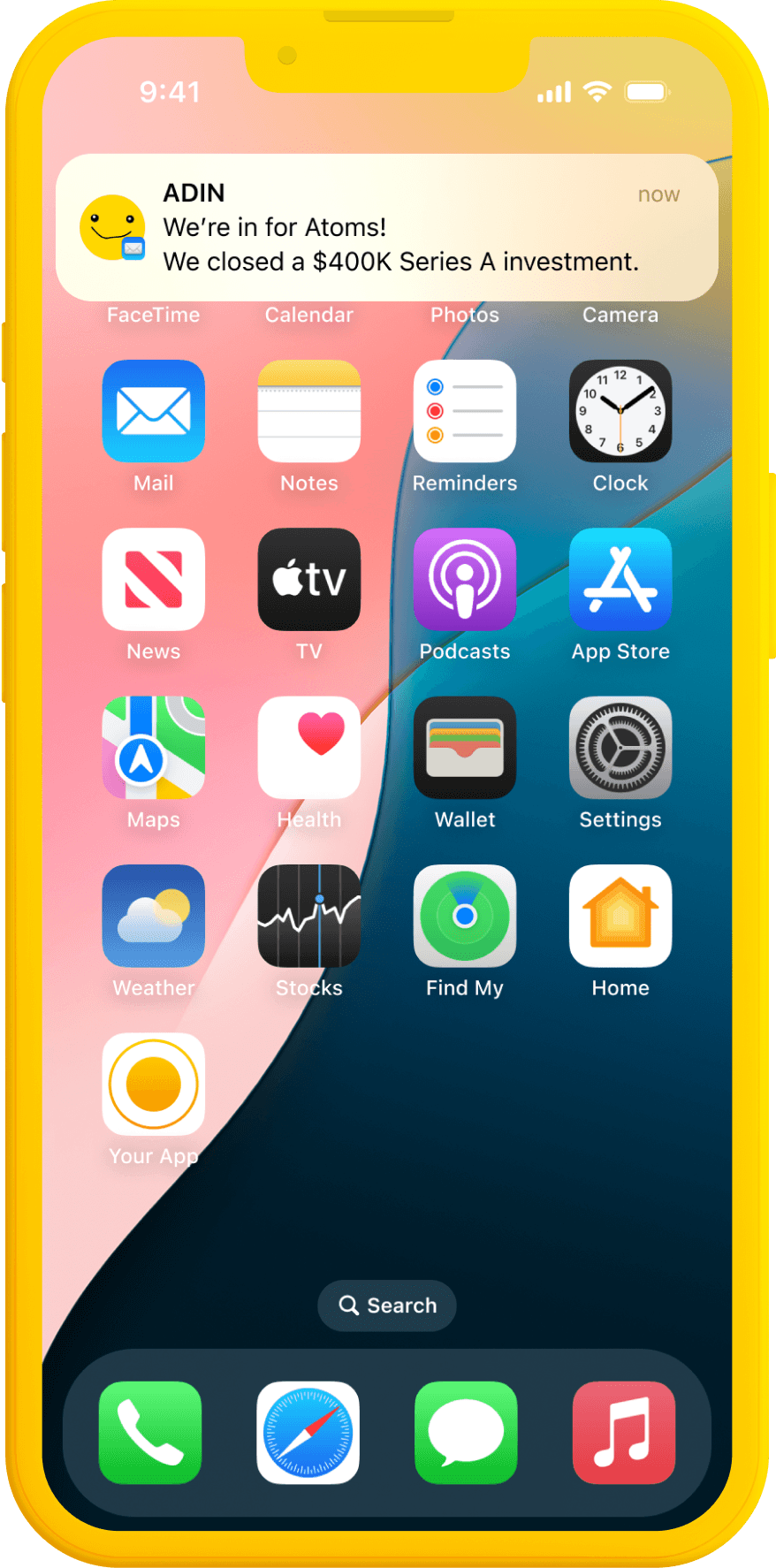Open the ADIN notification banner
The image size is (776, 1568).
(x=387, y=227)
